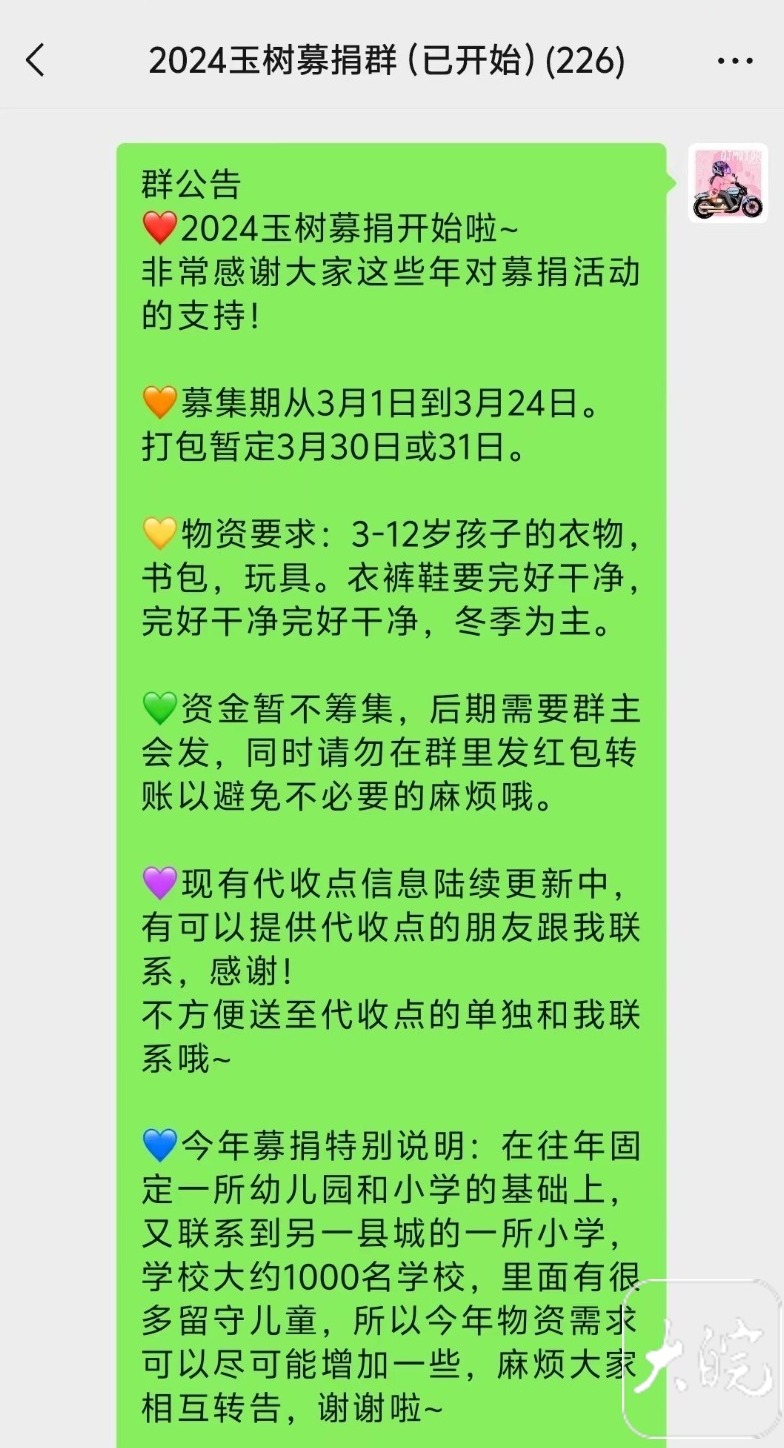Open the sender's motorcycle avatar profile
Viewport: 784px width, 1448px height.
click(x=727, y=183)
